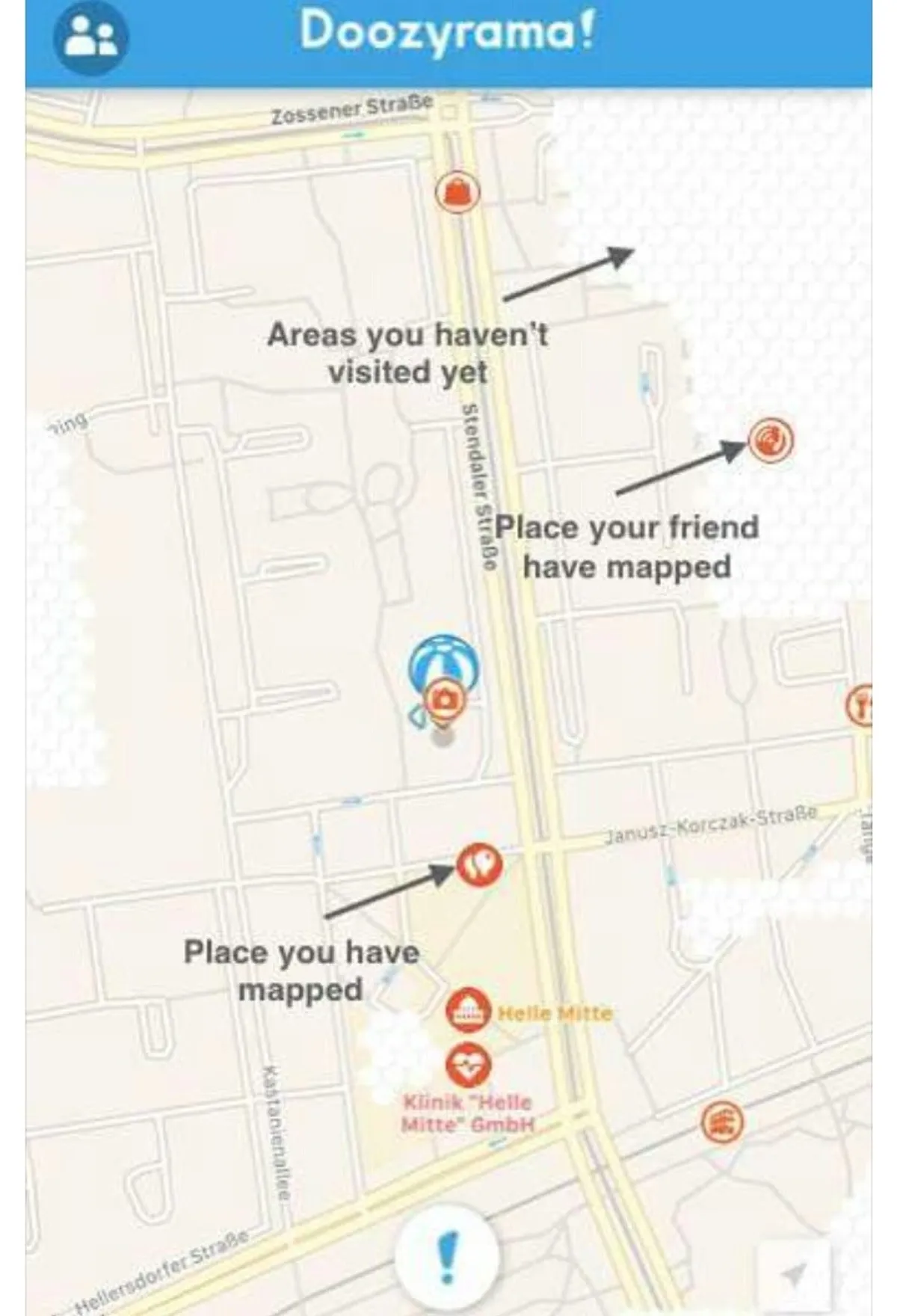Open the bus stop marker
This screenshot has width=897, height=1316.
pos(723,1122)
